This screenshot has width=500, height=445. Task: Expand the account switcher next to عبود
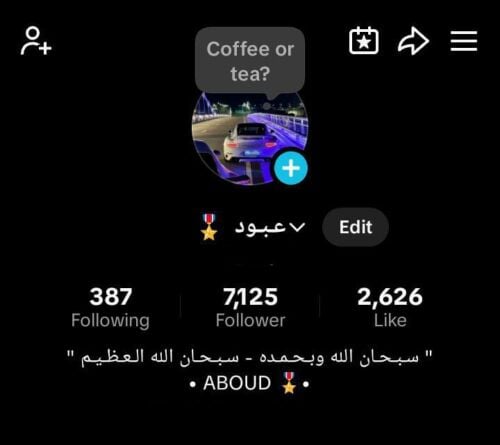point(297,227)
